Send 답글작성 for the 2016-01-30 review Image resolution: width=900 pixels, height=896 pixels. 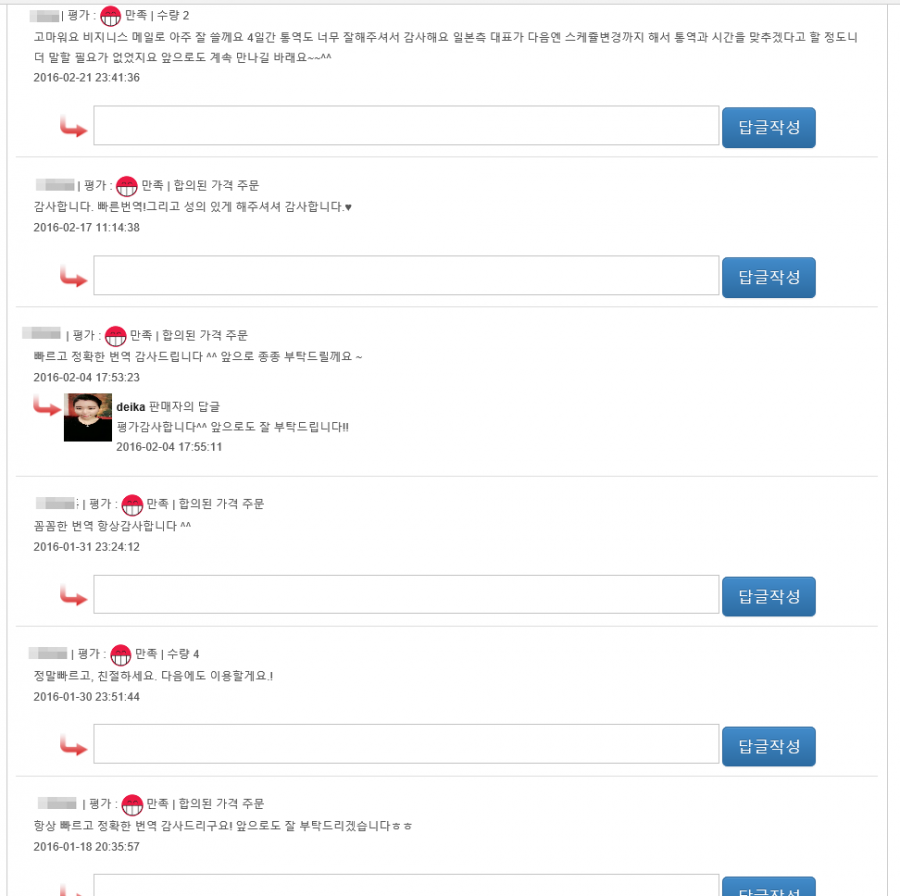point(768,747)
